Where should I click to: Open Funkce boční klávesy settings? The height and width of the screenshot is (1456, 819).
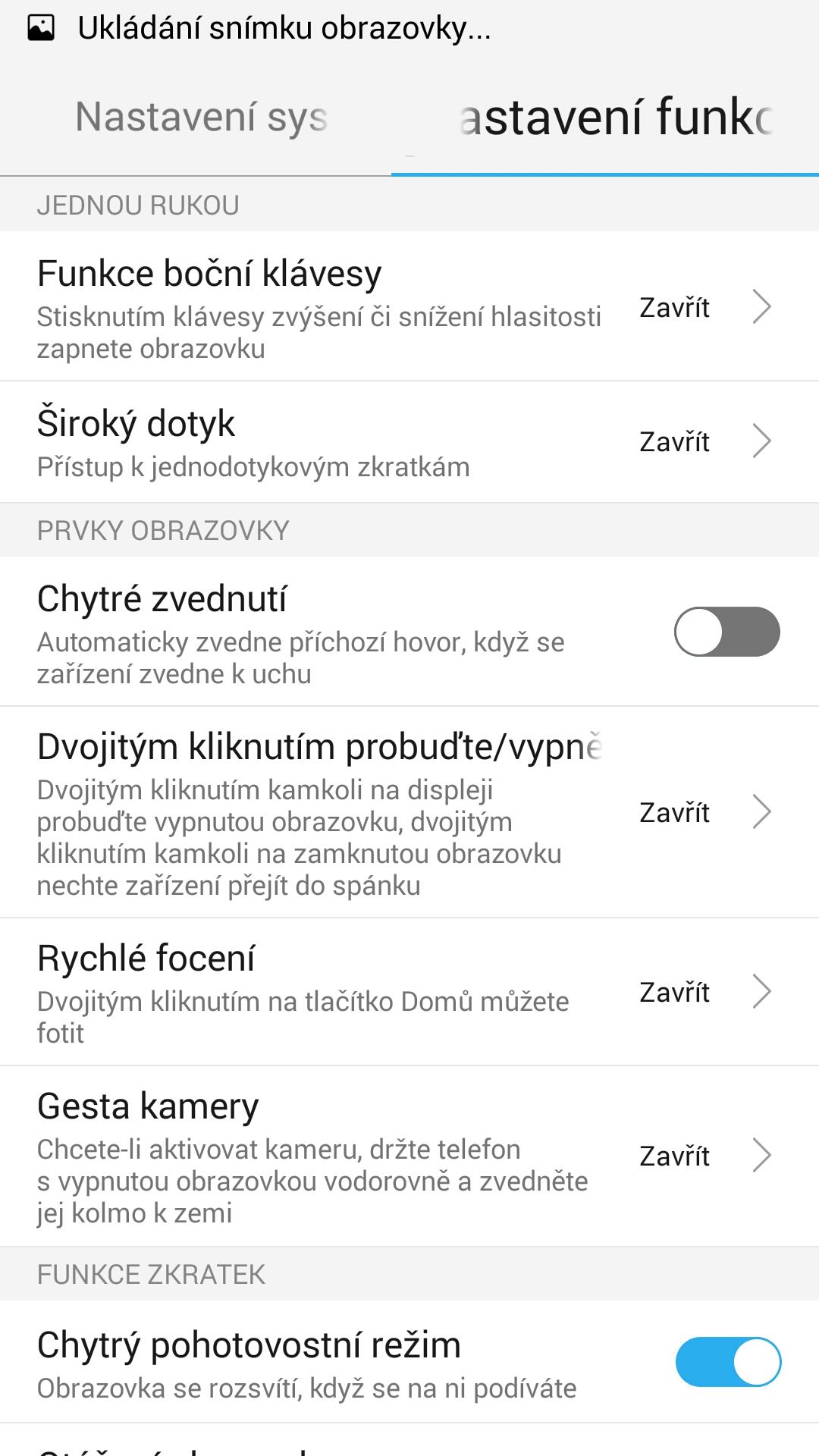[409, 306]
